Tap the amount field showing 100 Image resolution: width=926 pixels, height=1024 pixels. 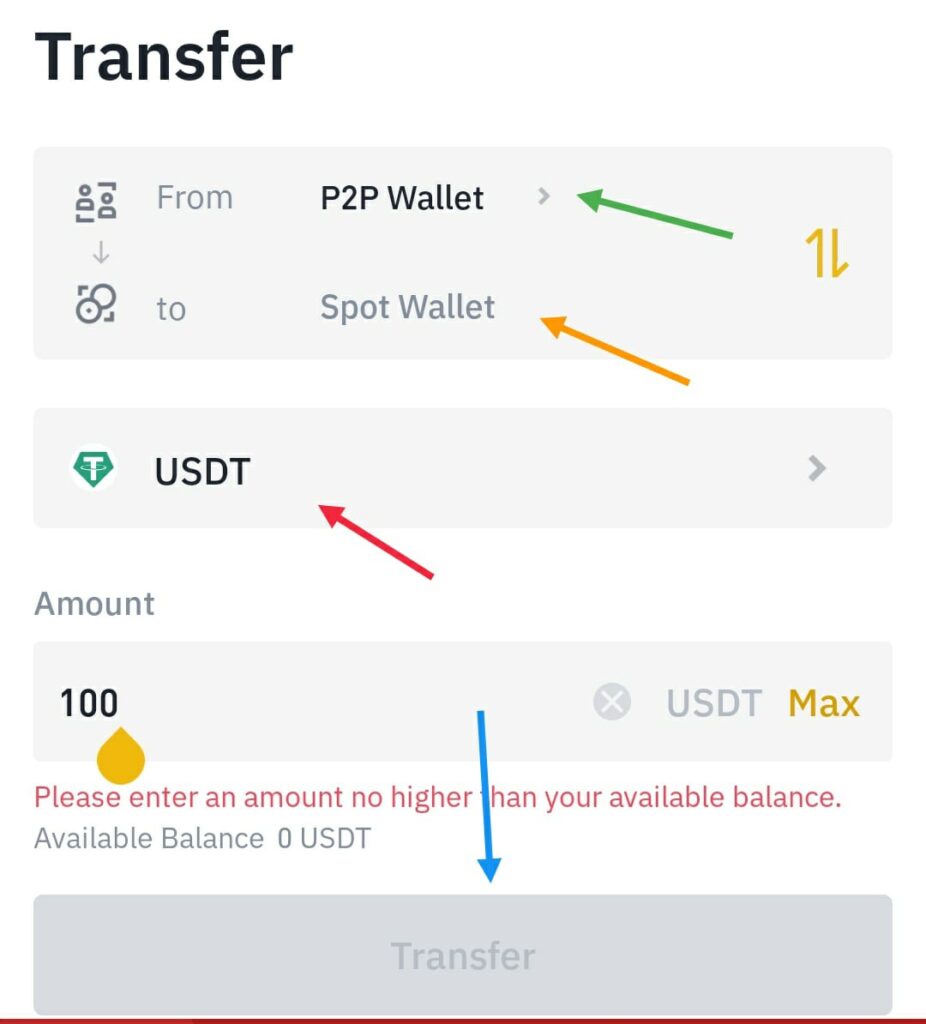click(x=300, y=703)
